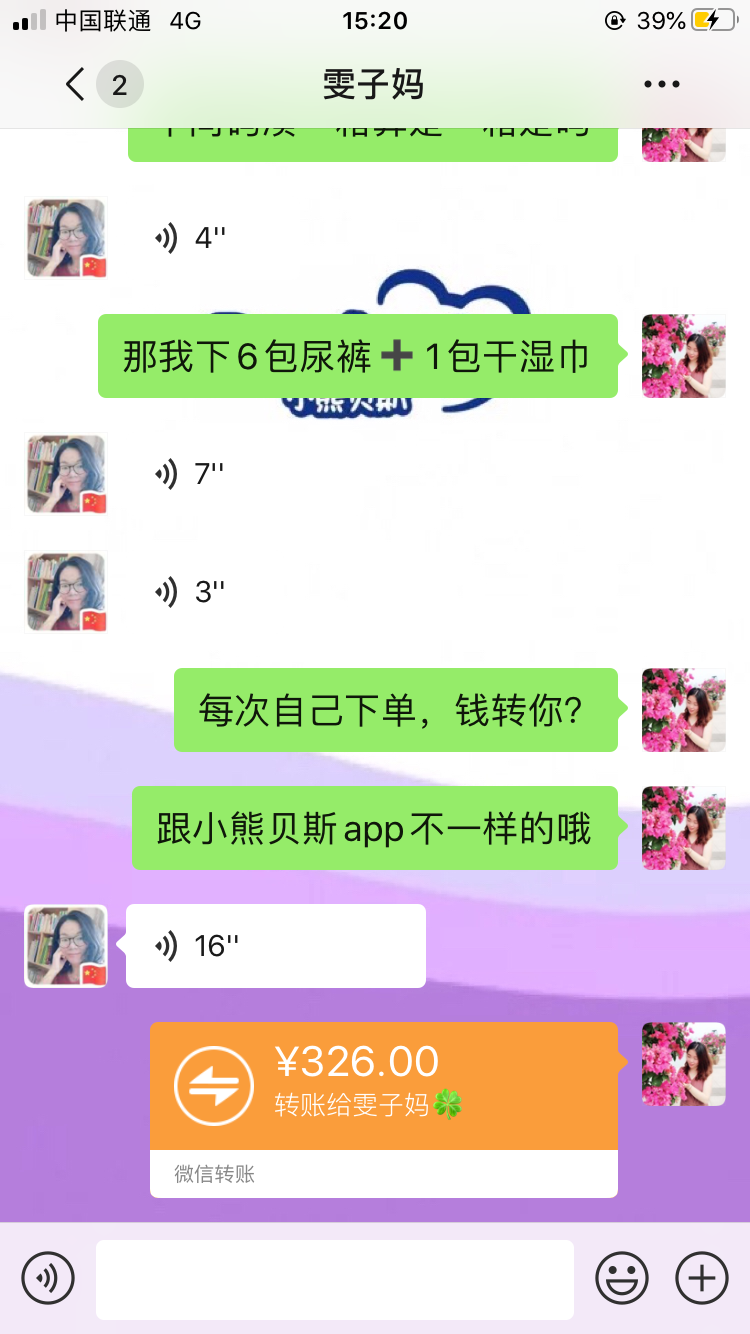Go back to the chat list
Viewport: 750px width, 1334px height.
[76, 84]
